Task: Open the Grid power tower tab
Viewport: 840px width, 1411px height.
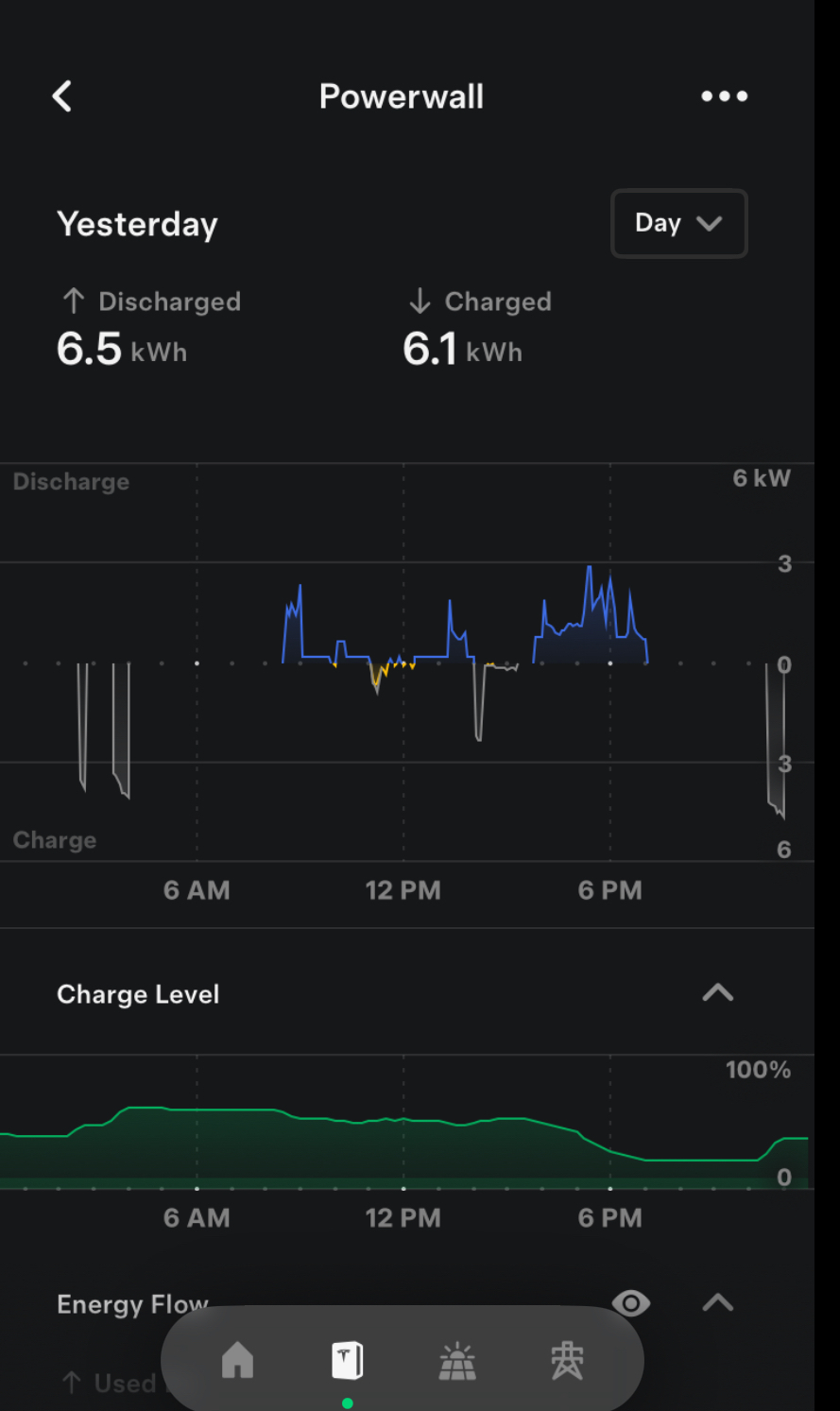Action: [x=567, y=1361]
